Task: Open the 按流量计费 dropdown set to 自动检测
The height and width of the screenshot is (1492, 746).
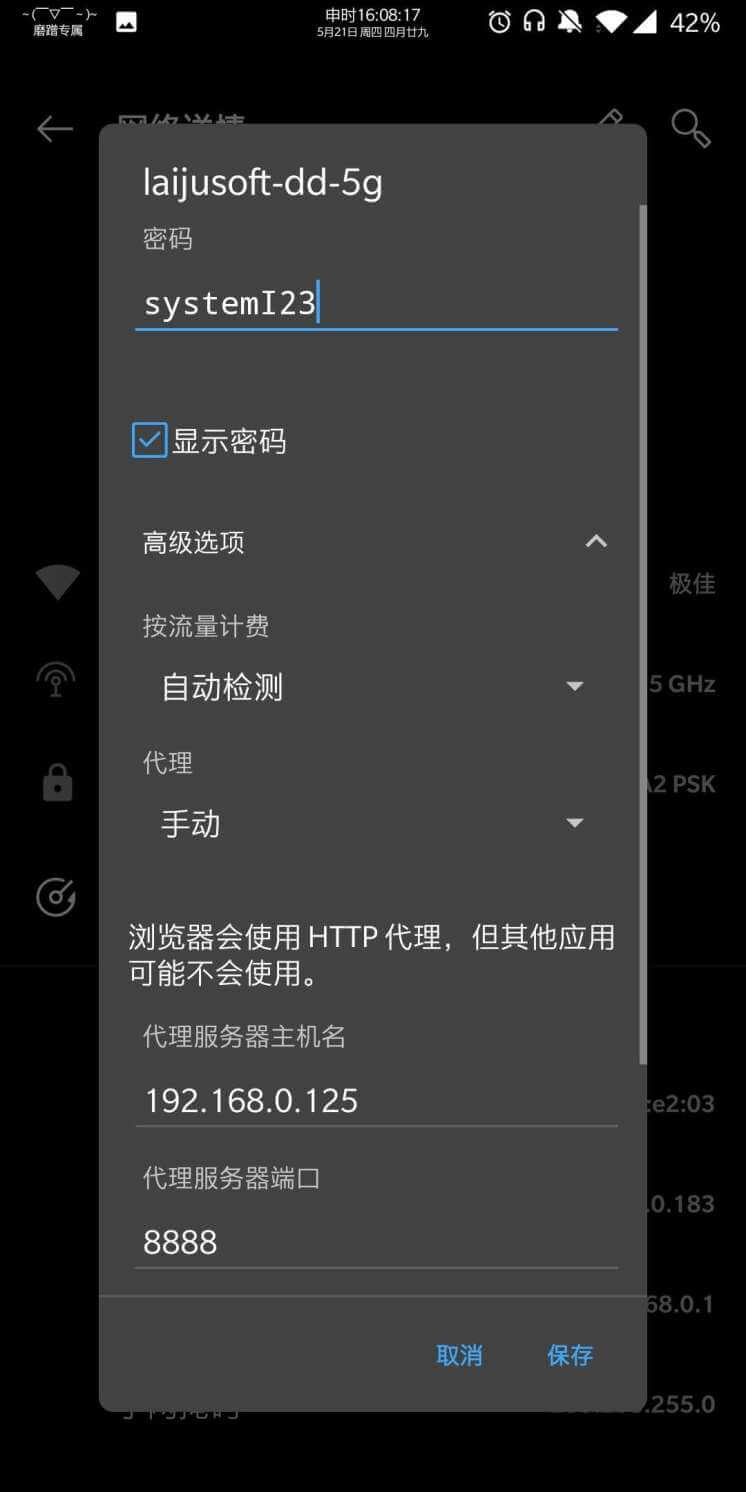Action: (x=372, y=687)
